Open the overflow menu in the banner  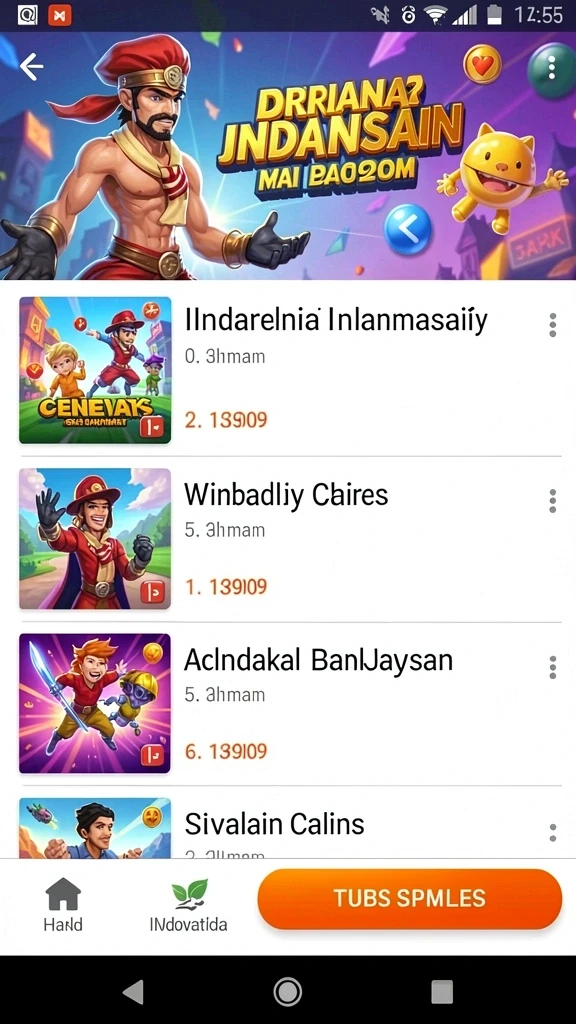552,67
